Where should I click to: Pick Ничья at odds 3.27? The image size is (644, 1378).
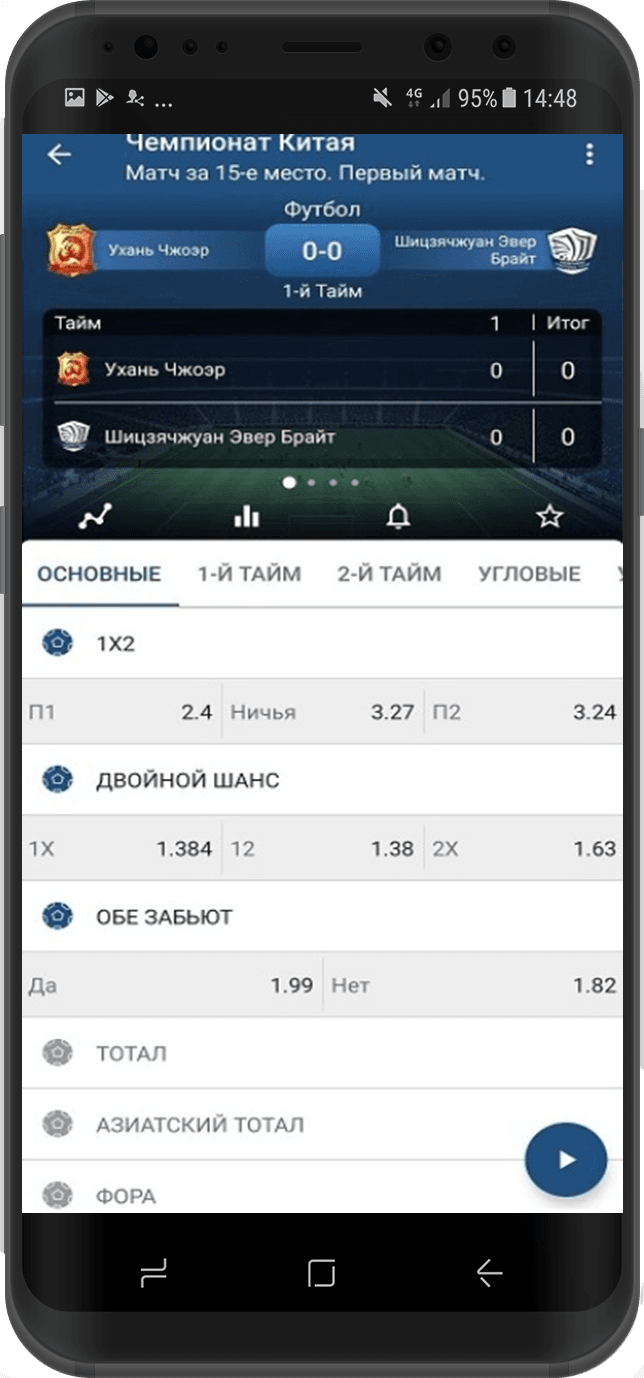click(322, 712)
